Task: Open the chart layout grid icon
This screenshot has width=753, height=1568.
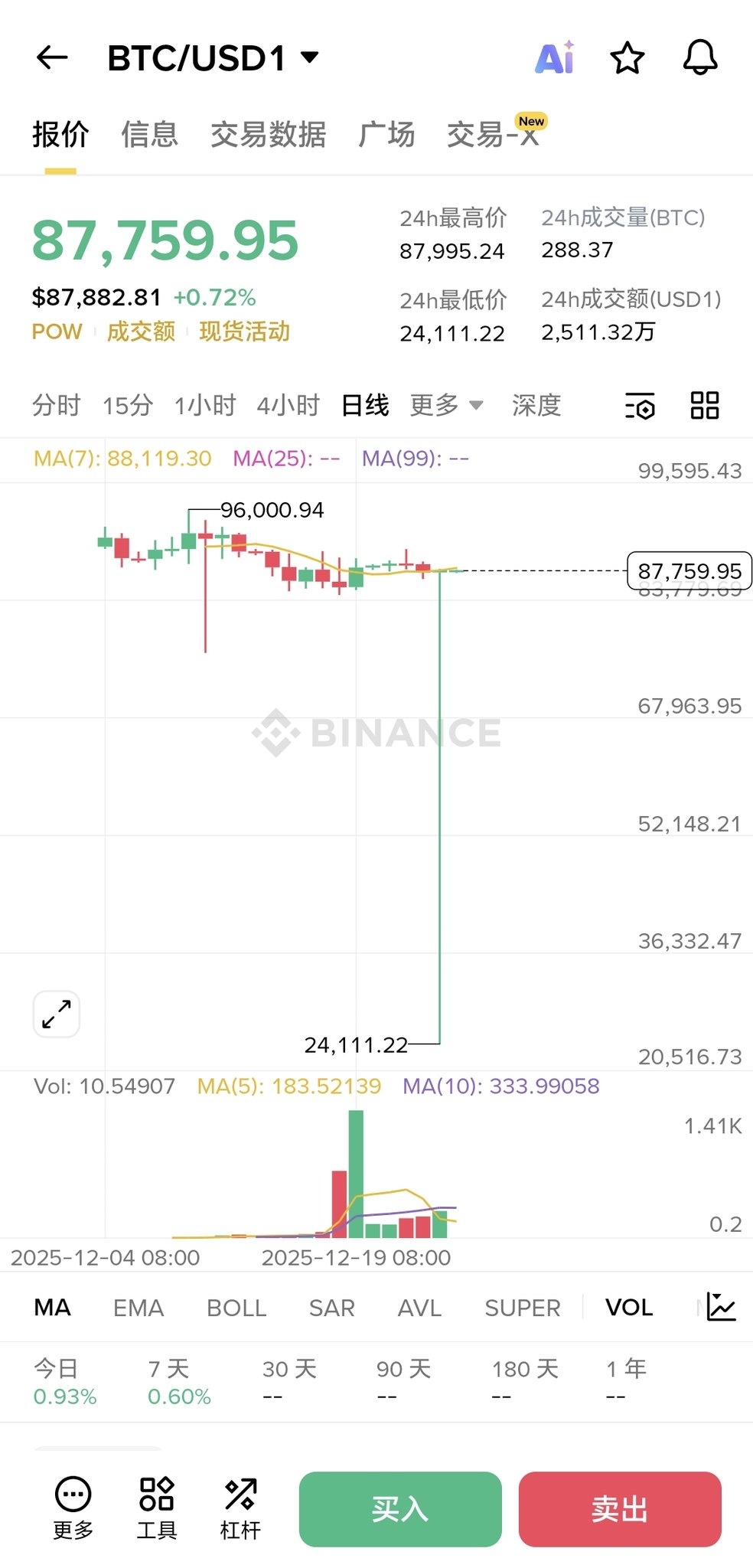Action: click(x=705, y=406)
